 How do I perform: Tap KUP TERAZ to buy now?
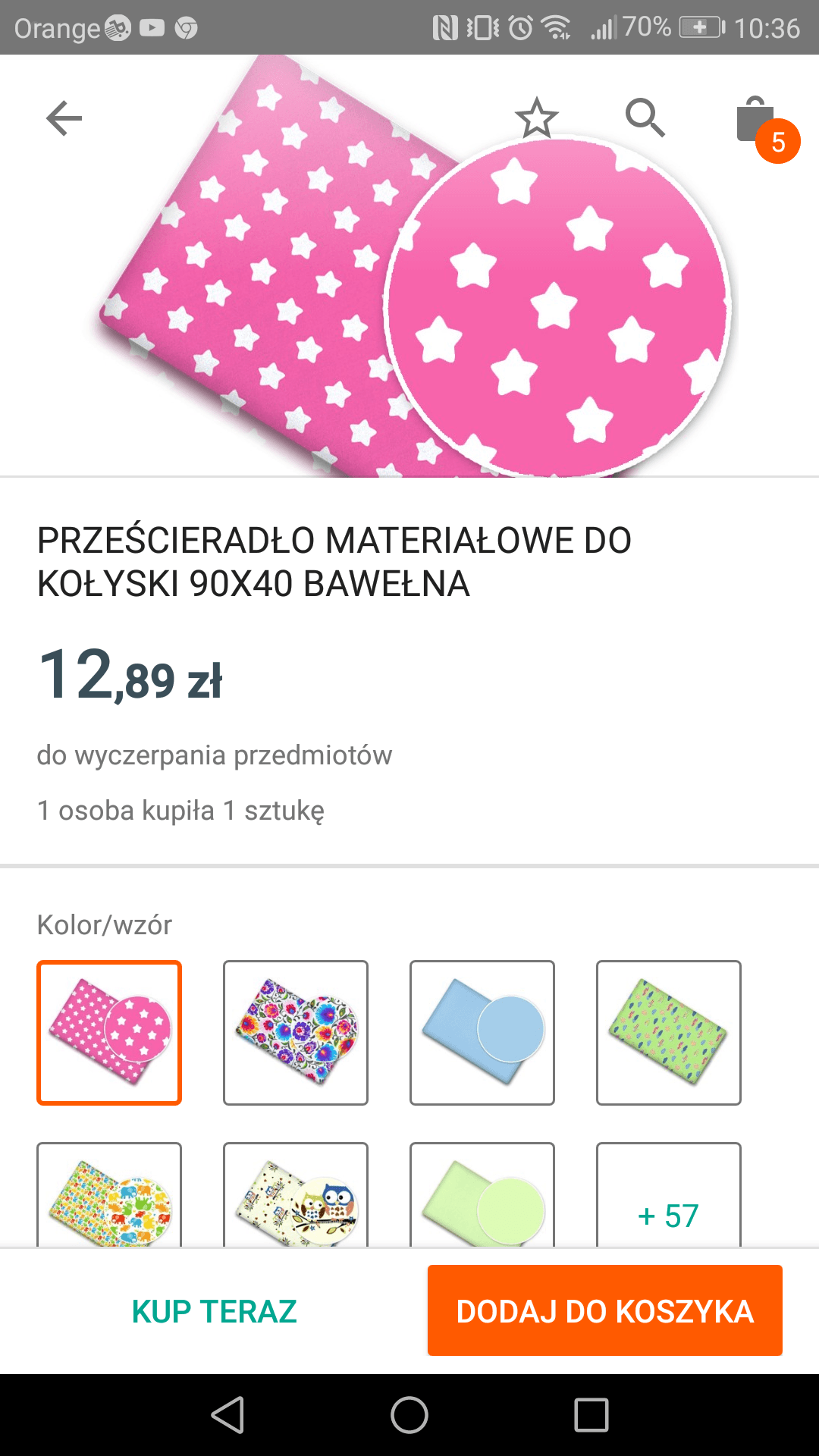[214, 1311]
